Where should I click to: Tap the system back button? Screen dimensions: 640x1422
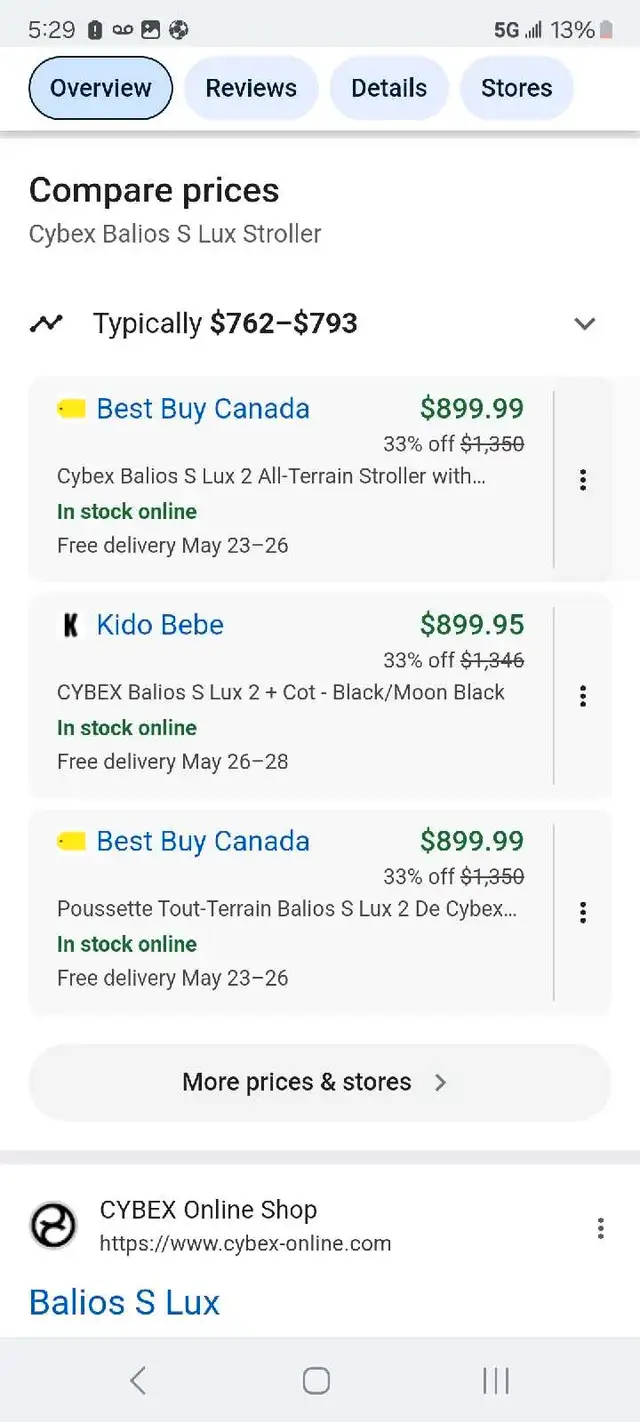[139, 1381]
